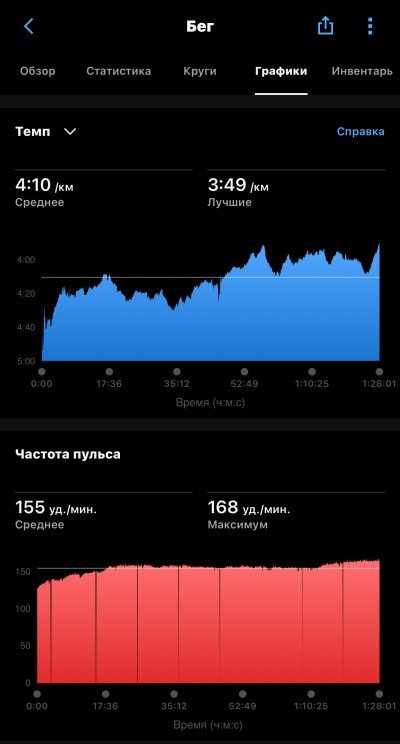Viewport: 400px width, 744px height.
Task: Switch to the Обзор tab
Action: (37, 71)
